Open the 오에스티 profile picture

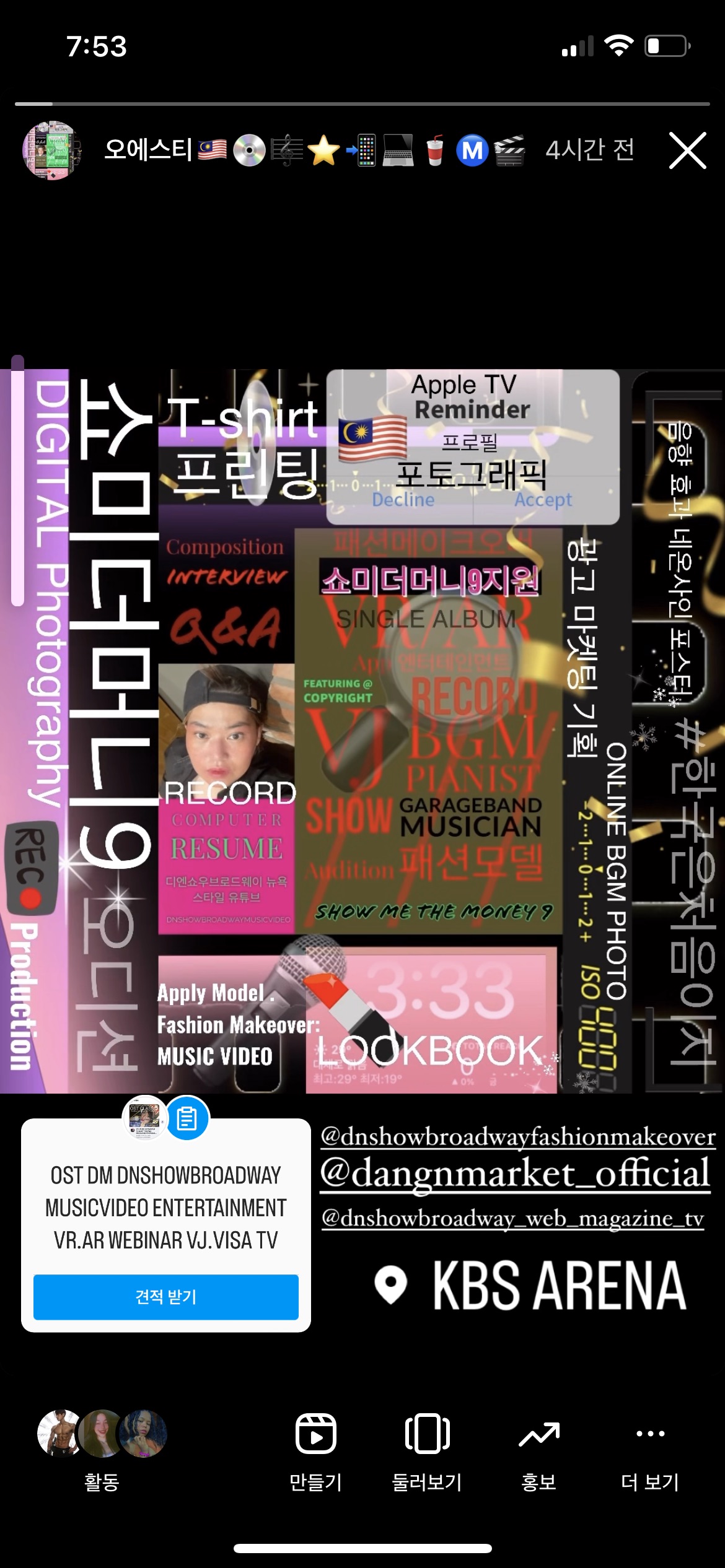(52, 150)
